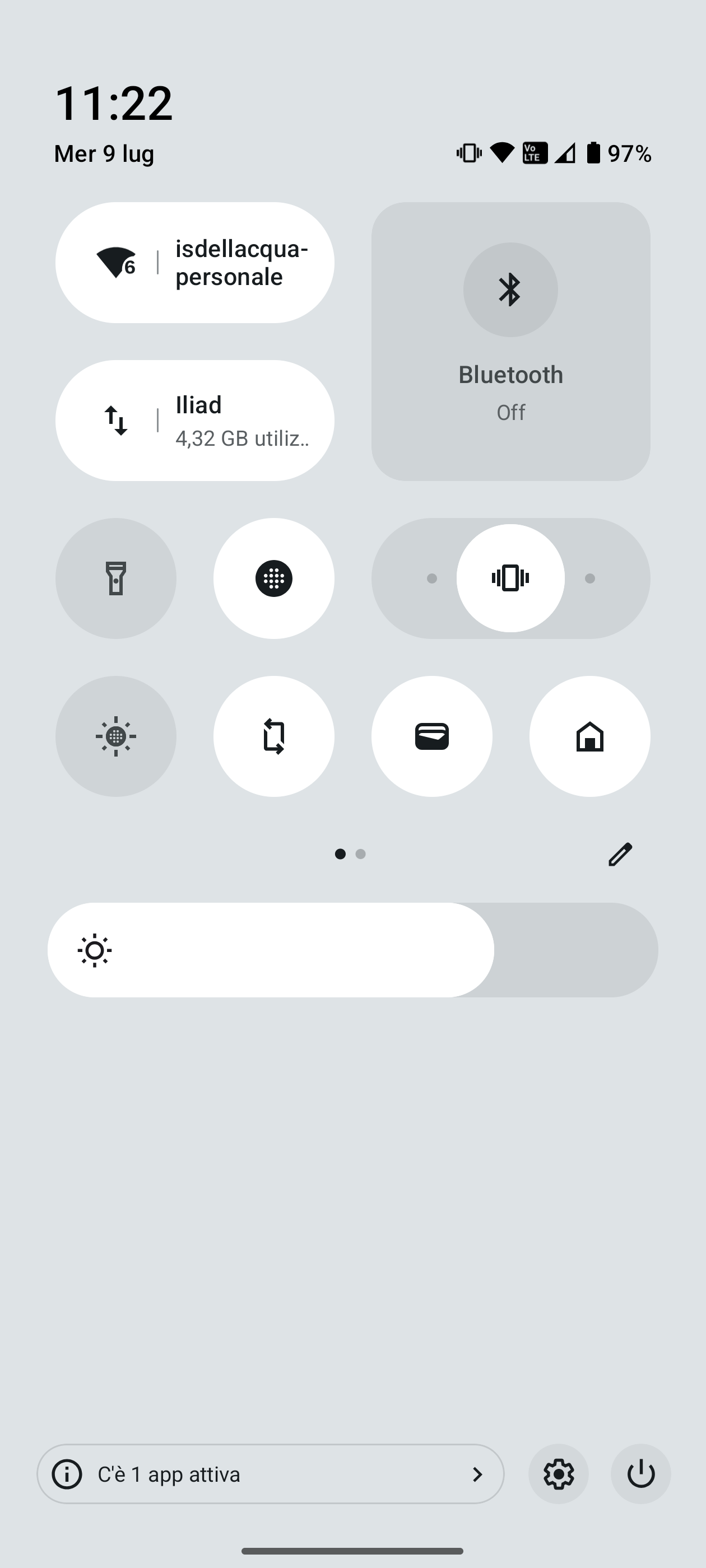Toggle the extra dim brightness tile

click(116, 736)
